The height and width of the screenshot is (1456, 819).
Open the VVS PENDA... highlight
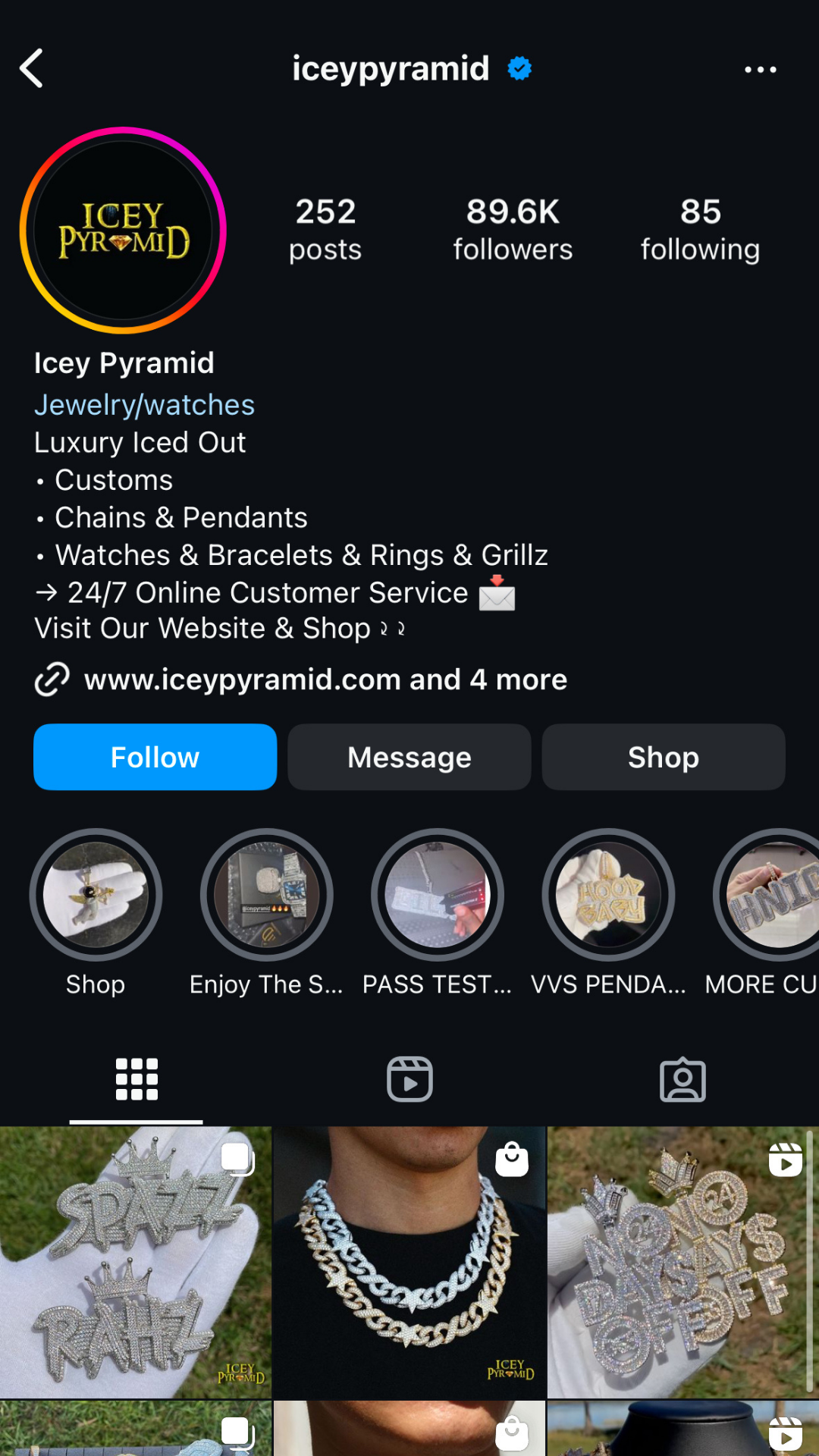pos(608,895)
